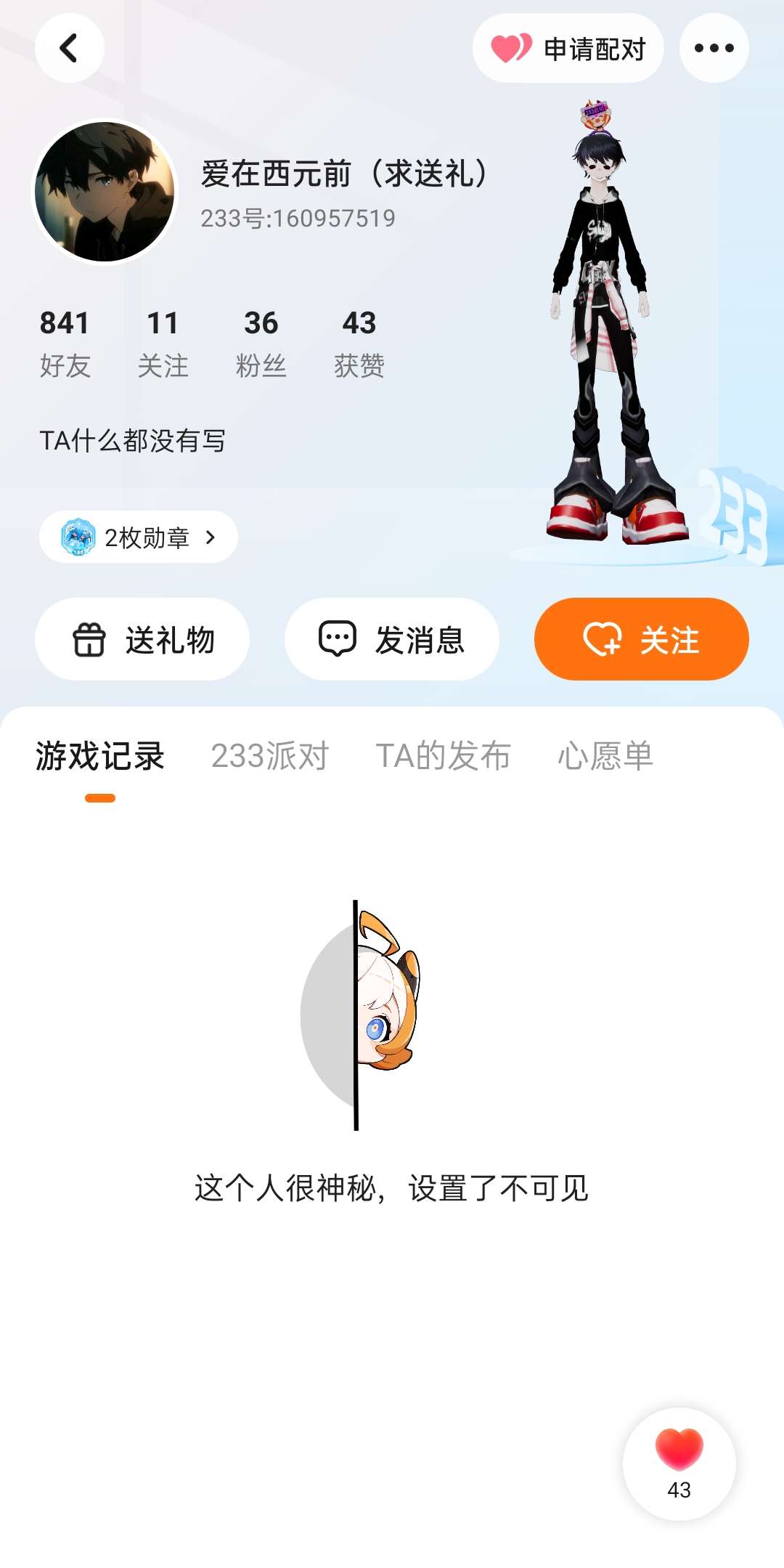
Task: View the user's profile avatar
Action: (106, 192)
